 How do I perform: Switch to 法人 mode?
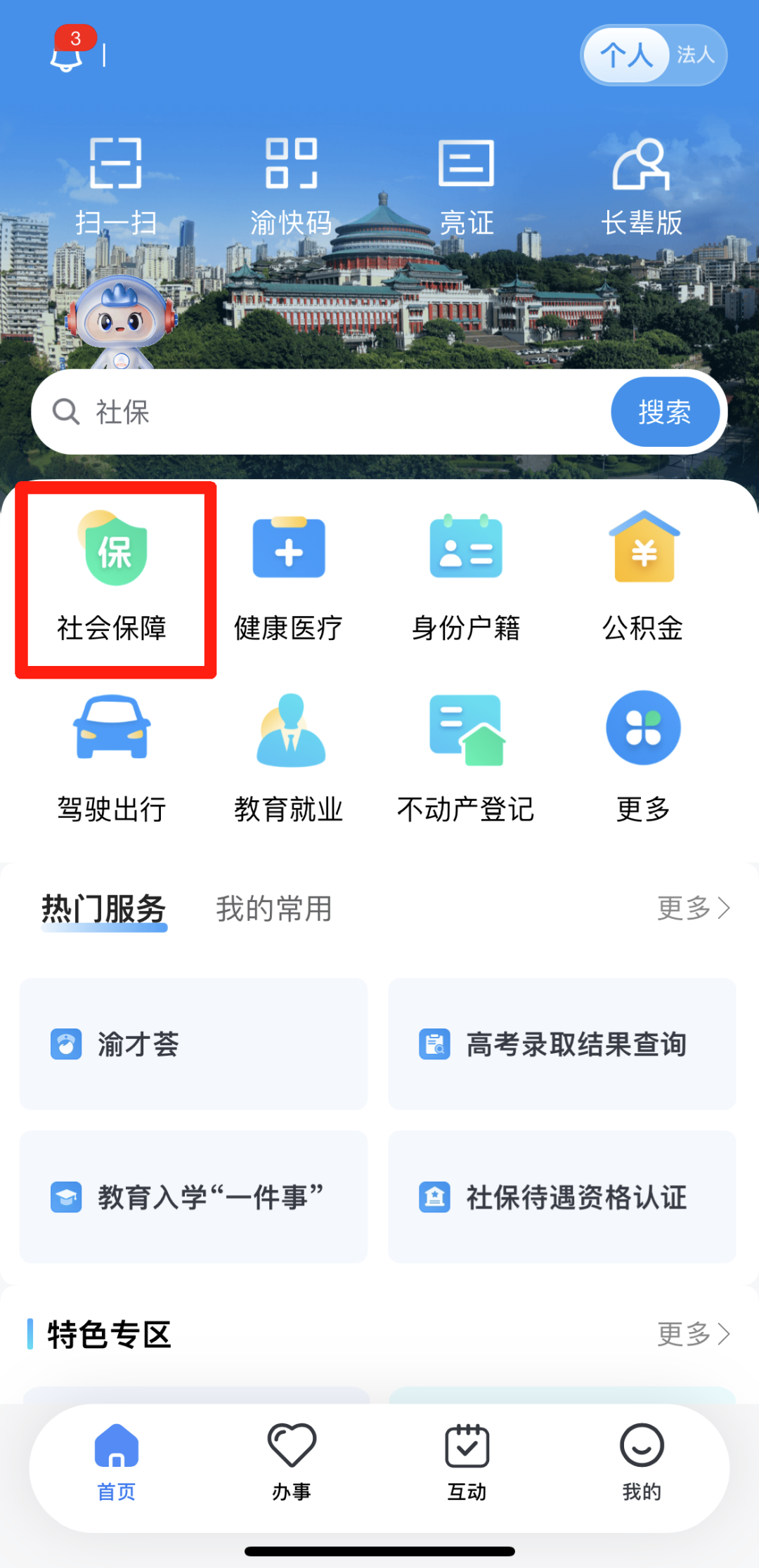pos(695,55)
